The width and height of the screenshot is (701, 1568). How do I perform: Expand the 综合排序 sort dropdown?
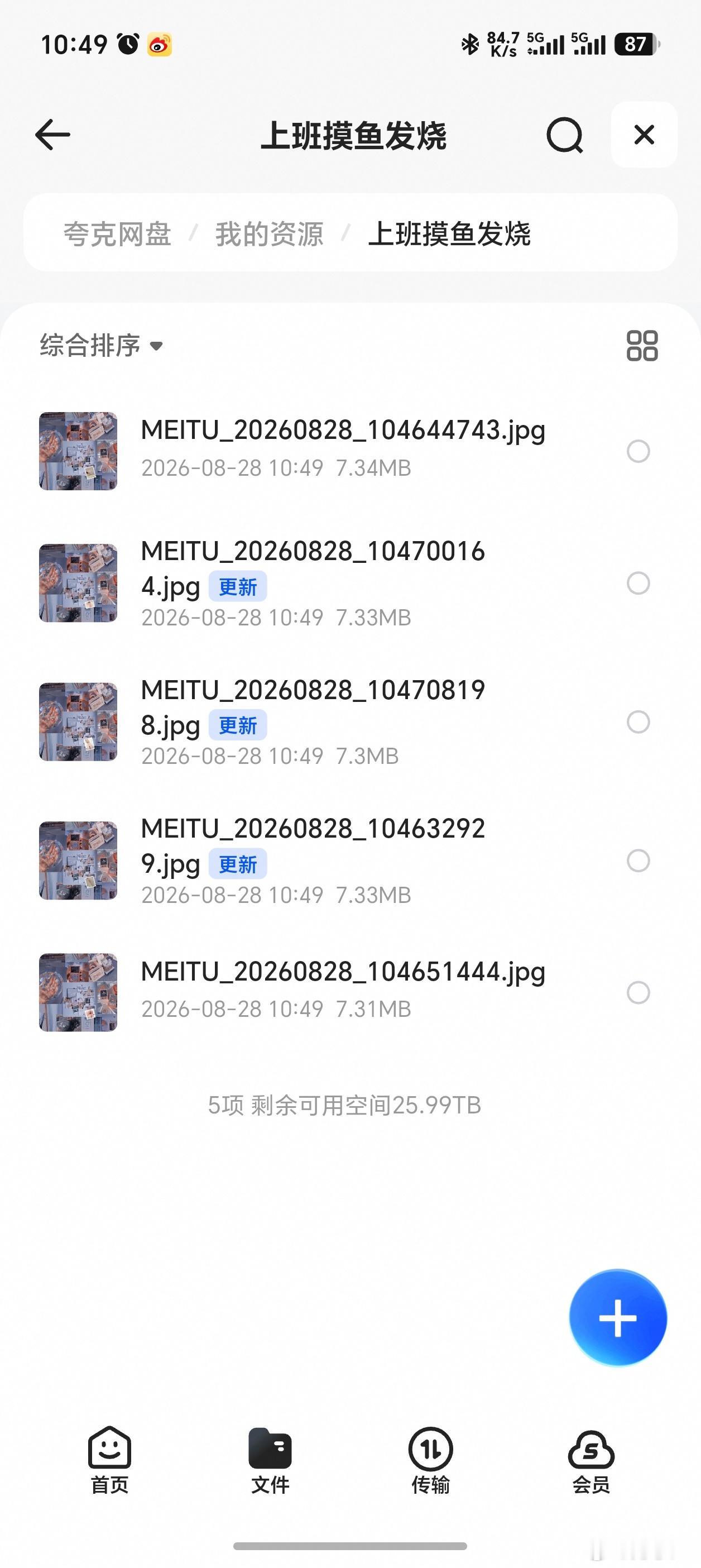(x=102, y=345)
